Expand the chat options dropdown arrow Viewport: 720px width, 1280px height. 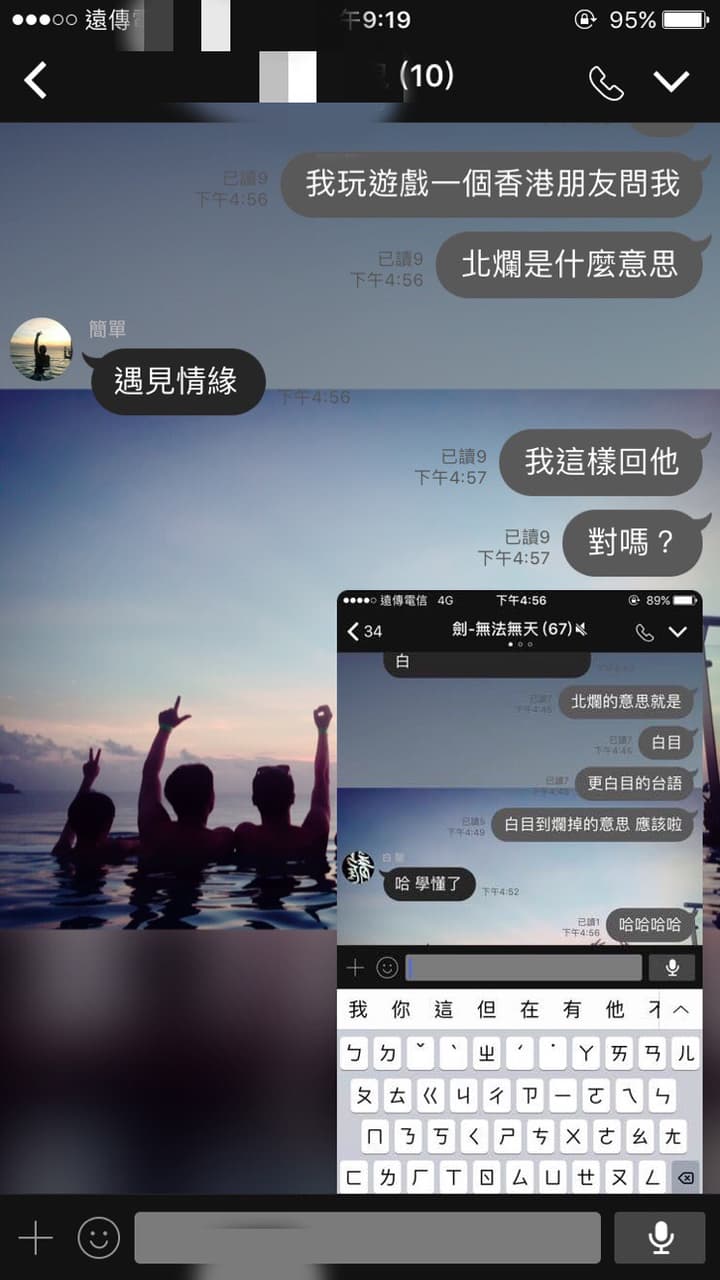coord(672,82)
